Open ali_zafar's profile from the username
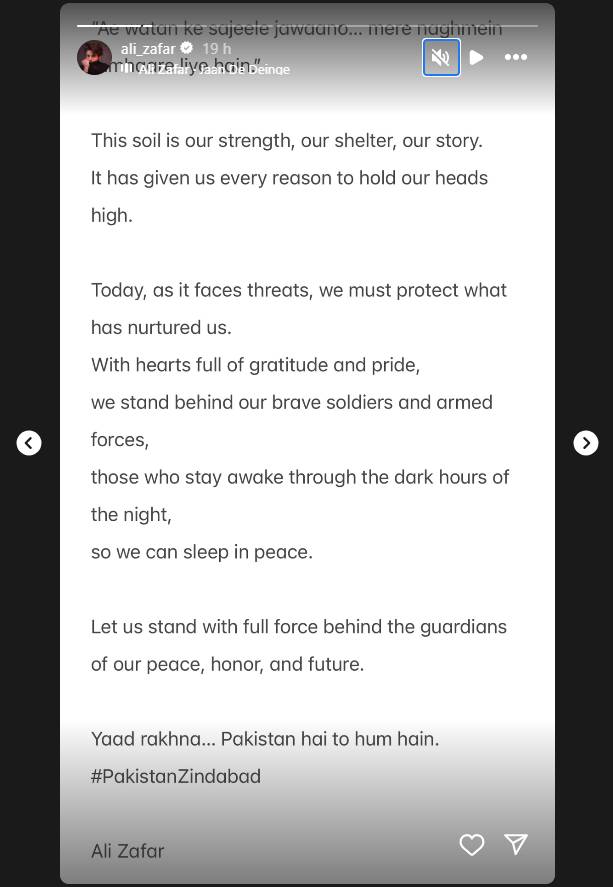The image size is (613, 887). [148, 49]
